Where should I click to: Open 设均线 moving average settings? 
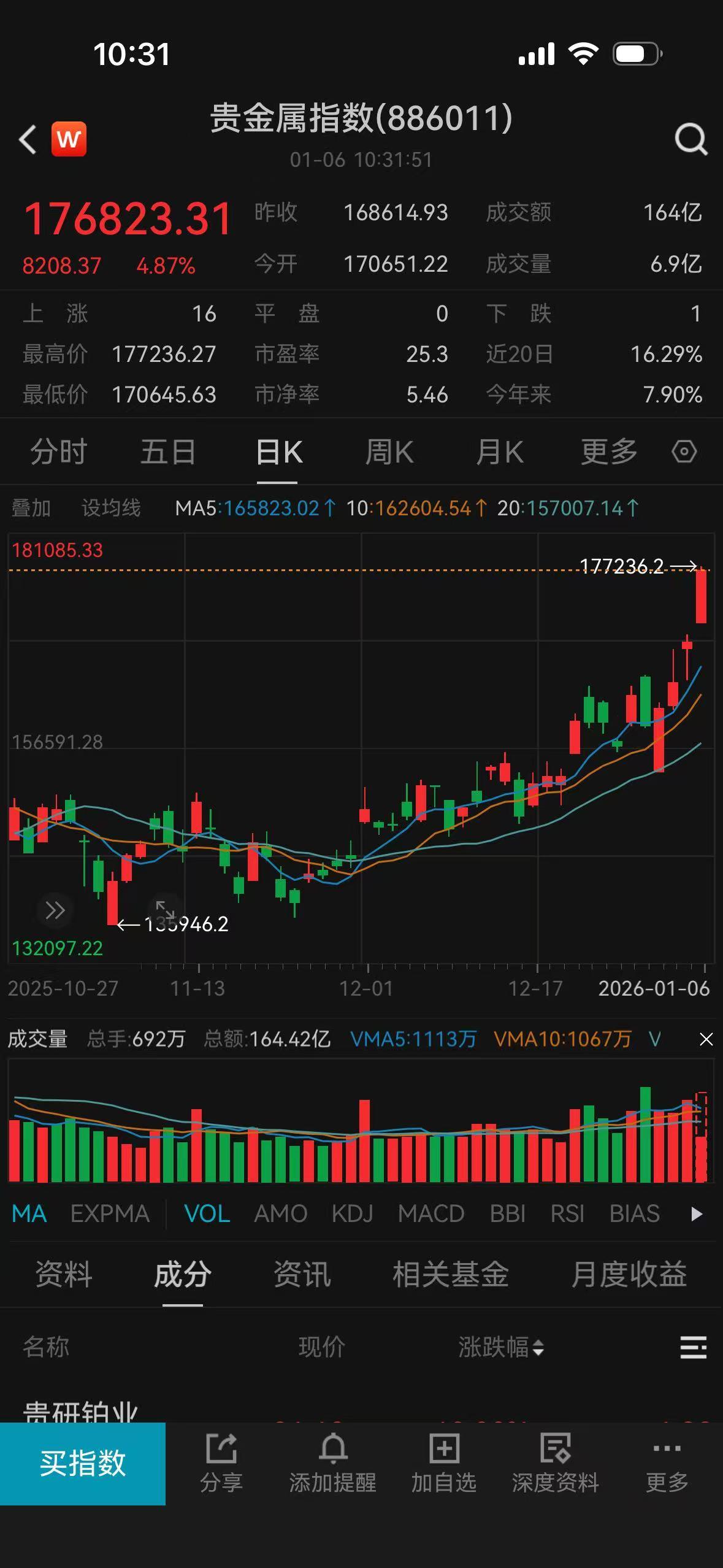click(x=111, y=508)
